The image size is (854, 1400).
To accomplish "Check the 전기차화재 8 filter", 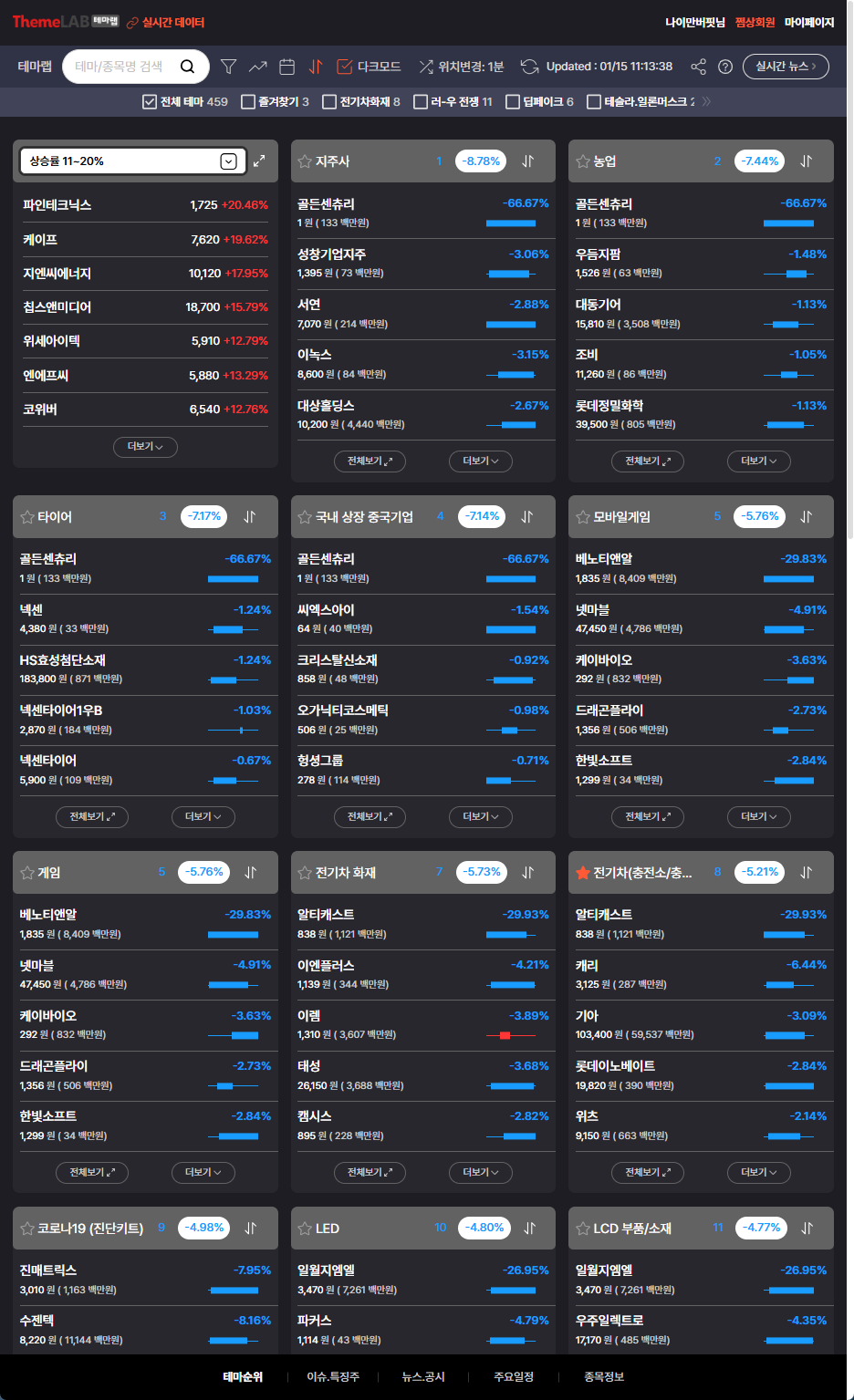I will point(361,101).
